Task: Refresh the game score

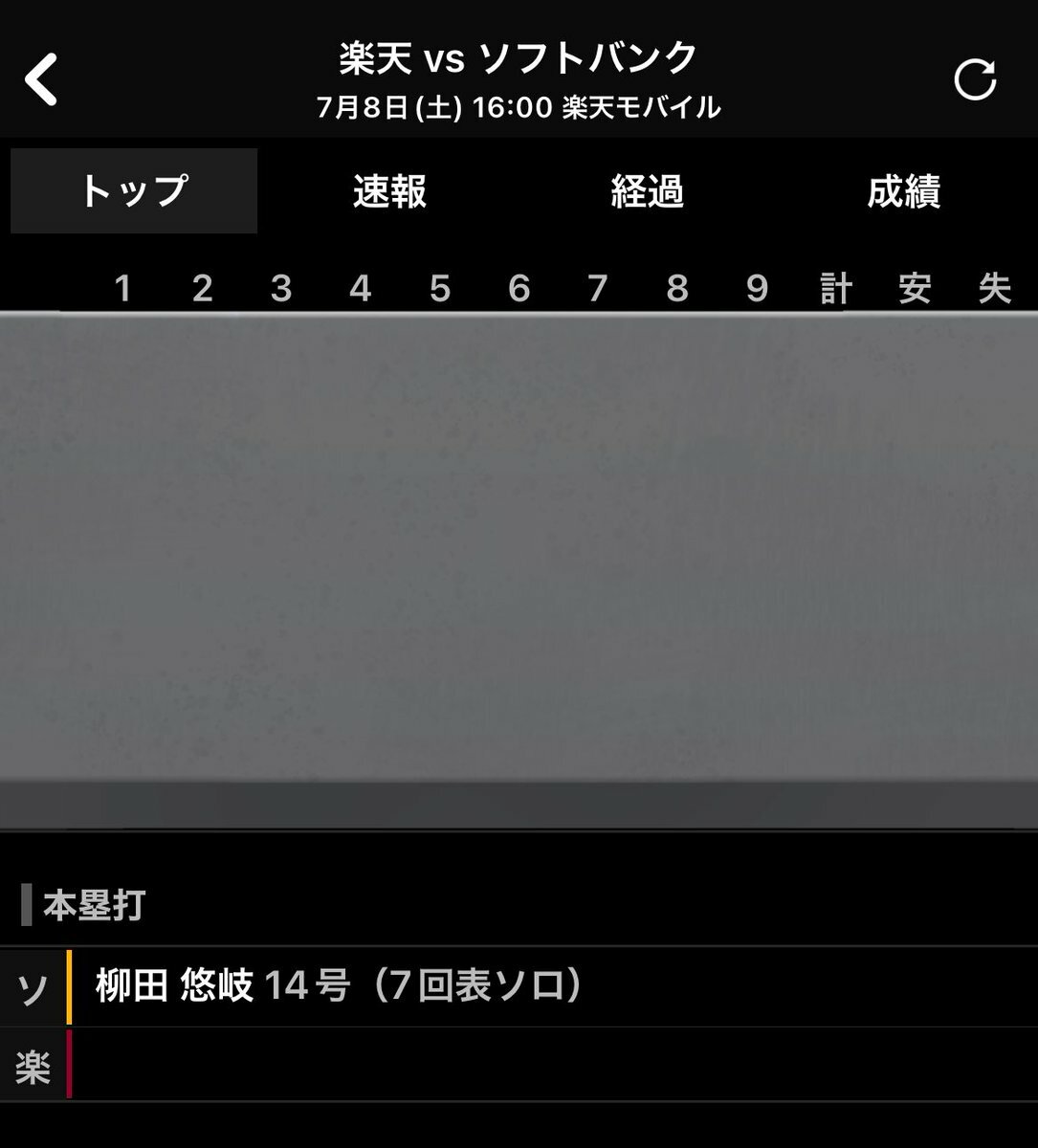Action: [x=975, y=79]
